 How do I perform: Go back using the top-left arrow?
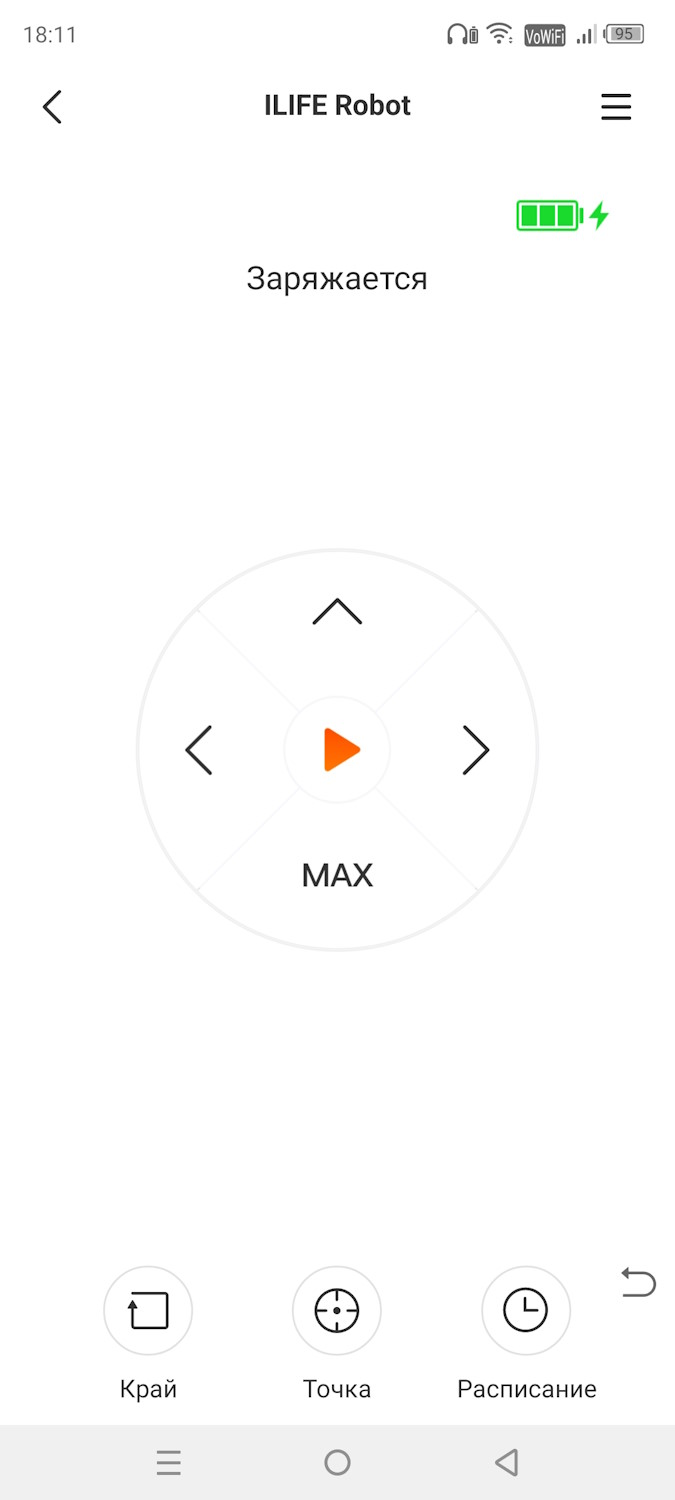point(52,107)
